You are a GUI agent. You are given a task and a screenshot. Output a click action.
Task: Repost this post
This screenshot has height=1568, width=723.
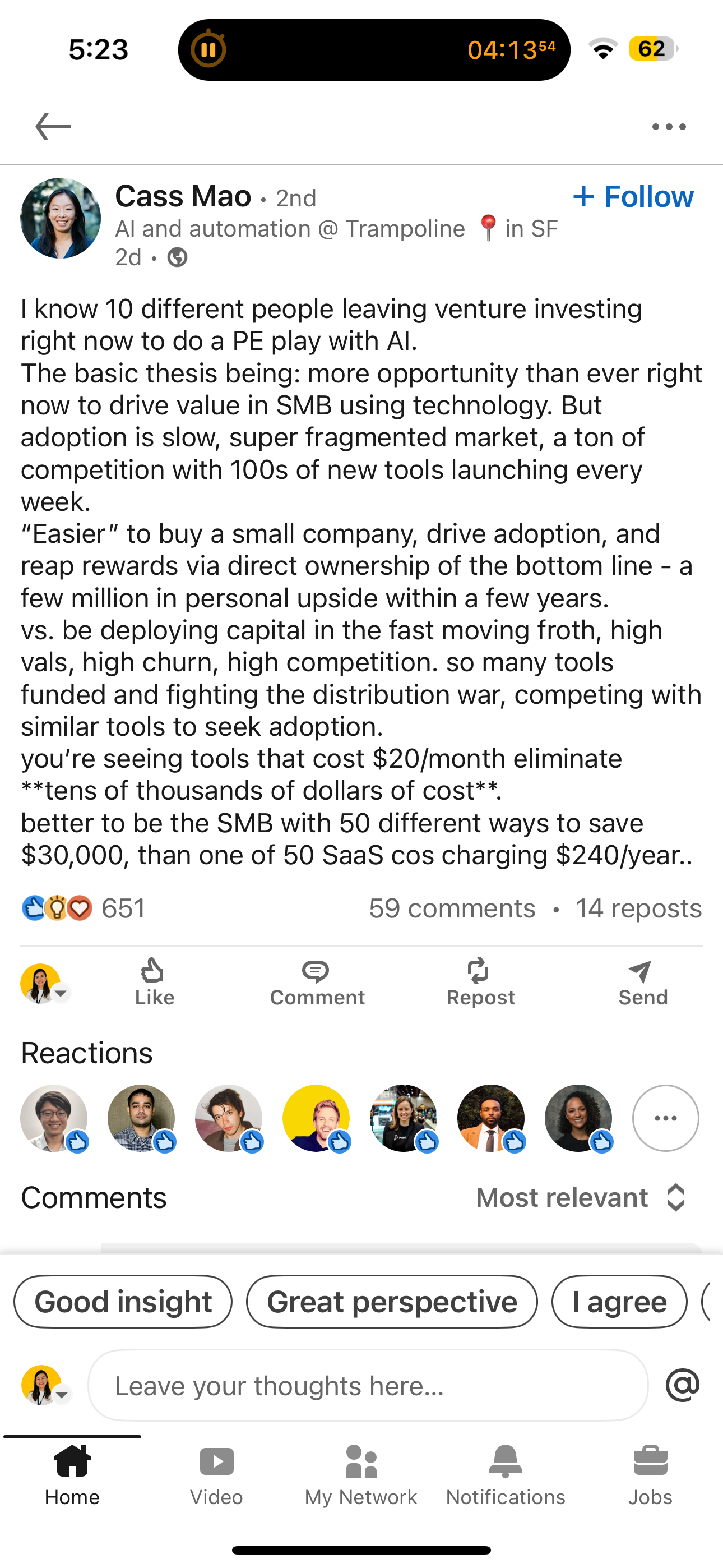coord(480,982)
